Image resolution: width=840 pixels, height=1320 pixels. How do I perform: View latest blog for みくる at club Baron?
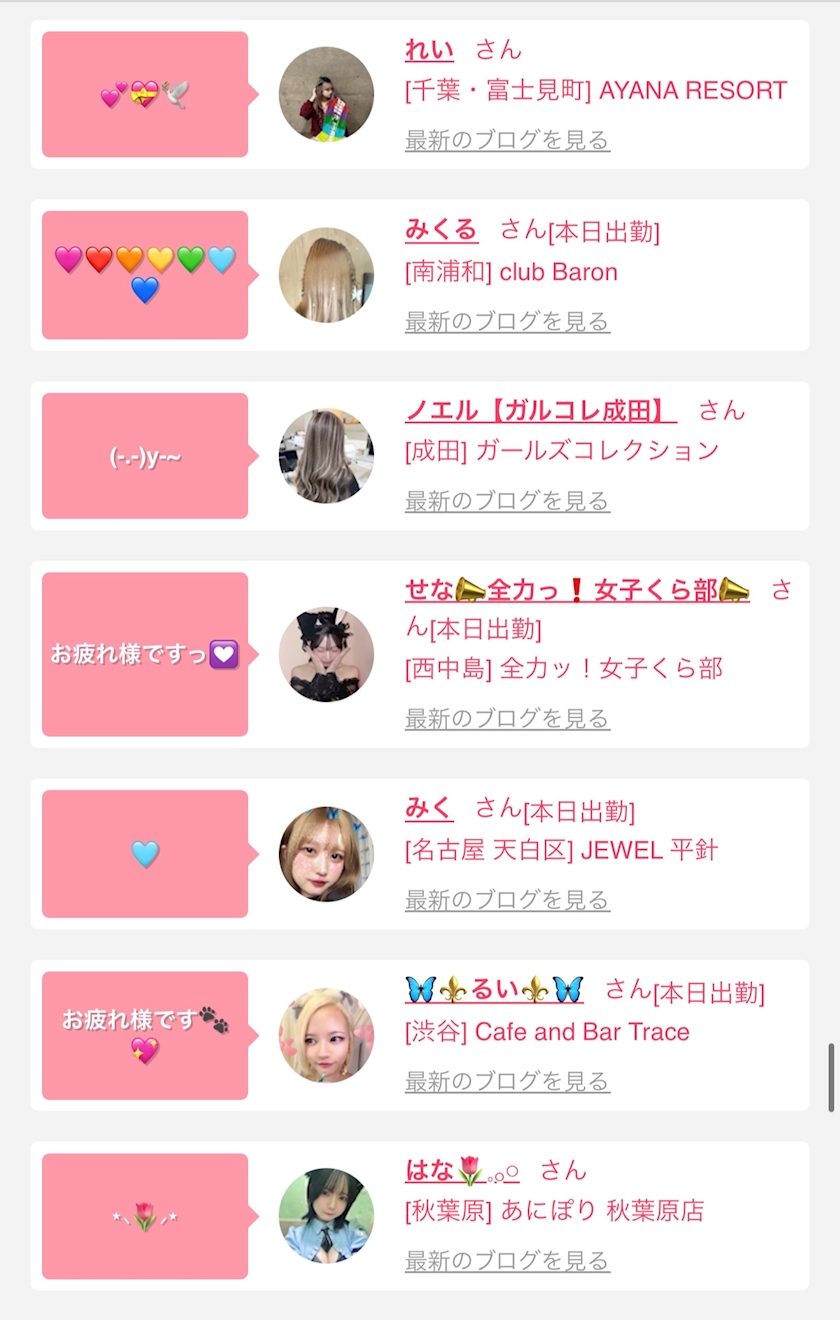pyautogui.click(x=507, y=321)
